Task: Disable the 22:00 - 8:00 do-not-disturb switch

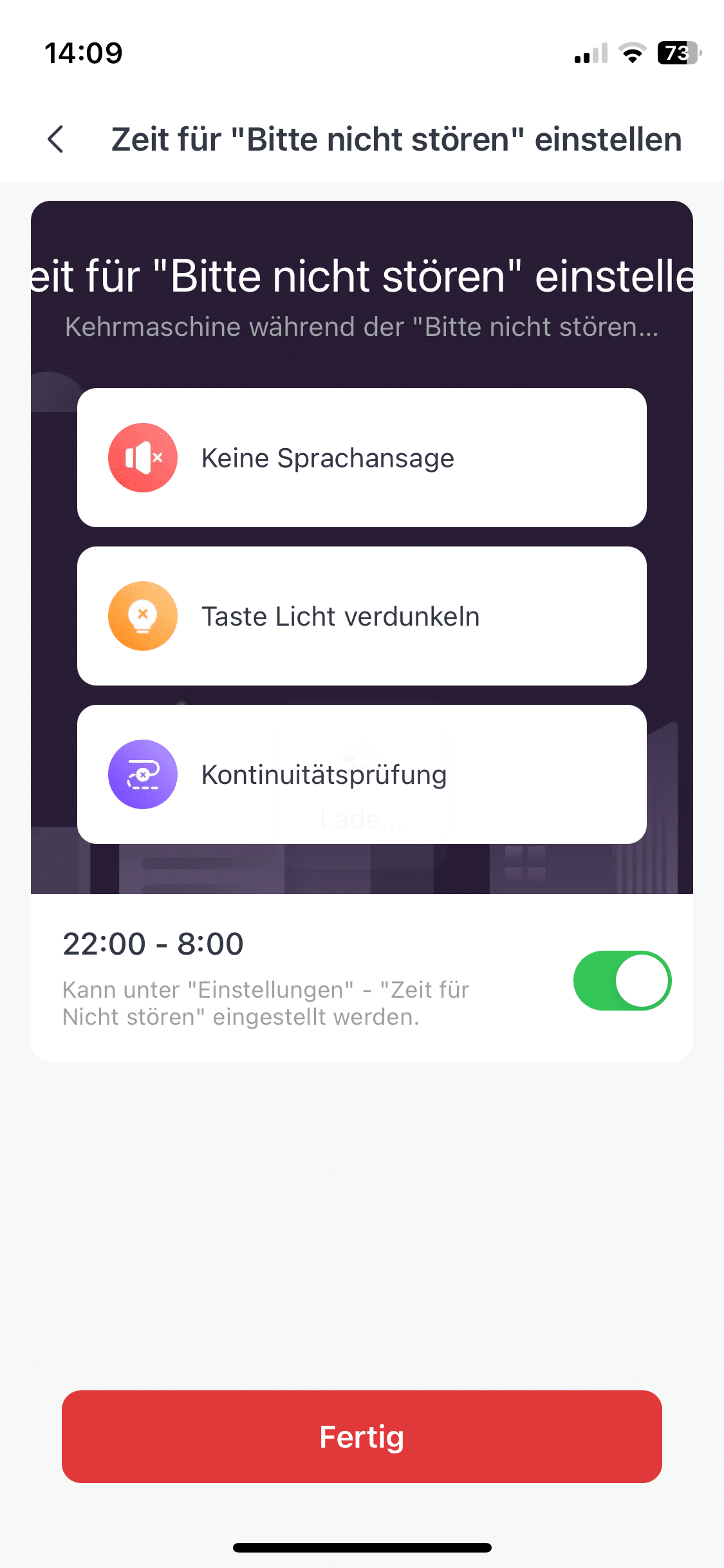Action: [622, 980]
